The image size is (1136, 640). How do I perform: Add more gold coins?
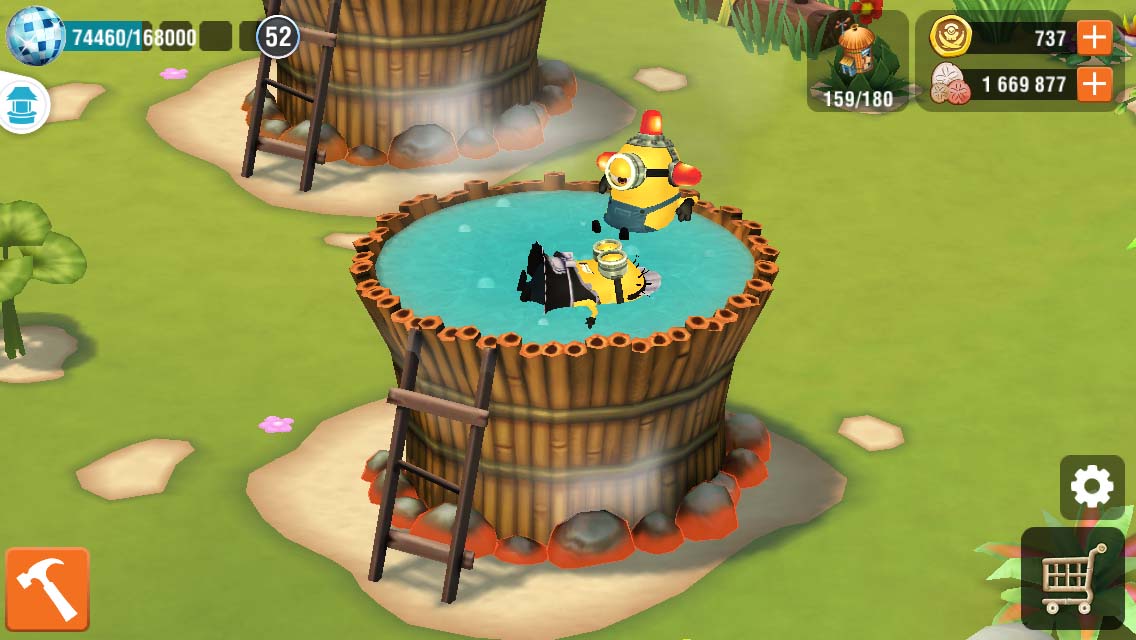(1095, 39)
